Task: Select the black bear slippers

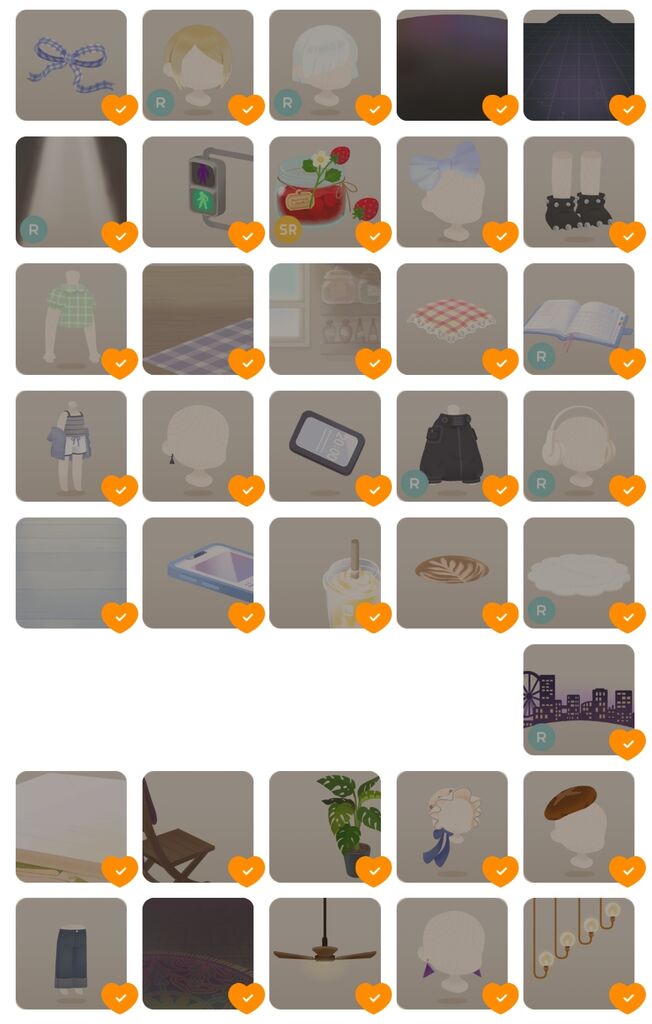Action: [x=578, y=191]
